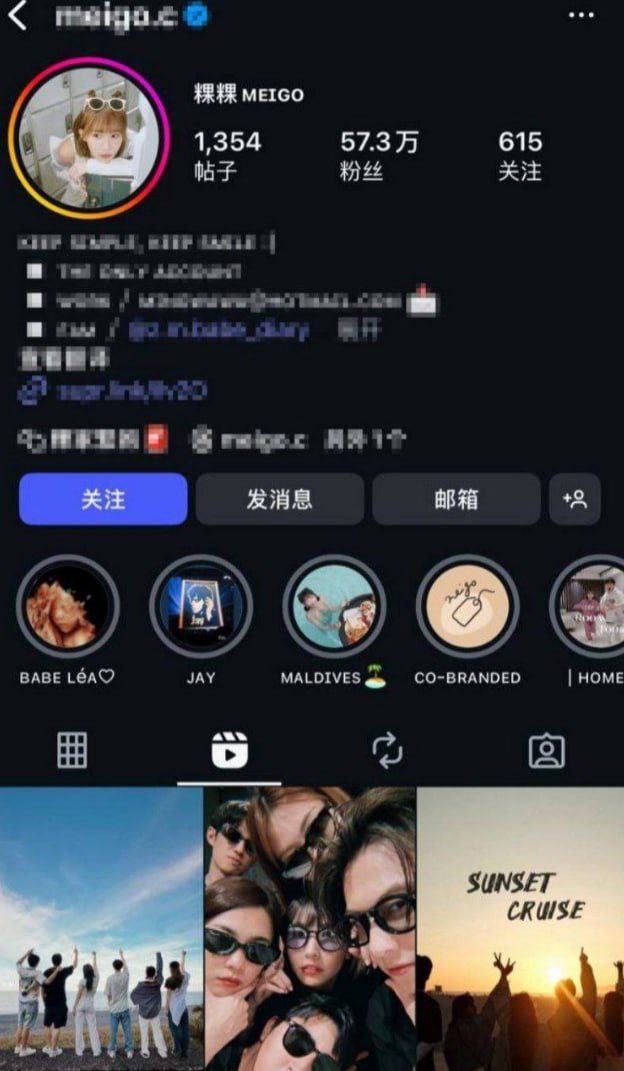View the MALDIVES highlight
Viewport: 624px width, 1071px height.
click(334, 607)
